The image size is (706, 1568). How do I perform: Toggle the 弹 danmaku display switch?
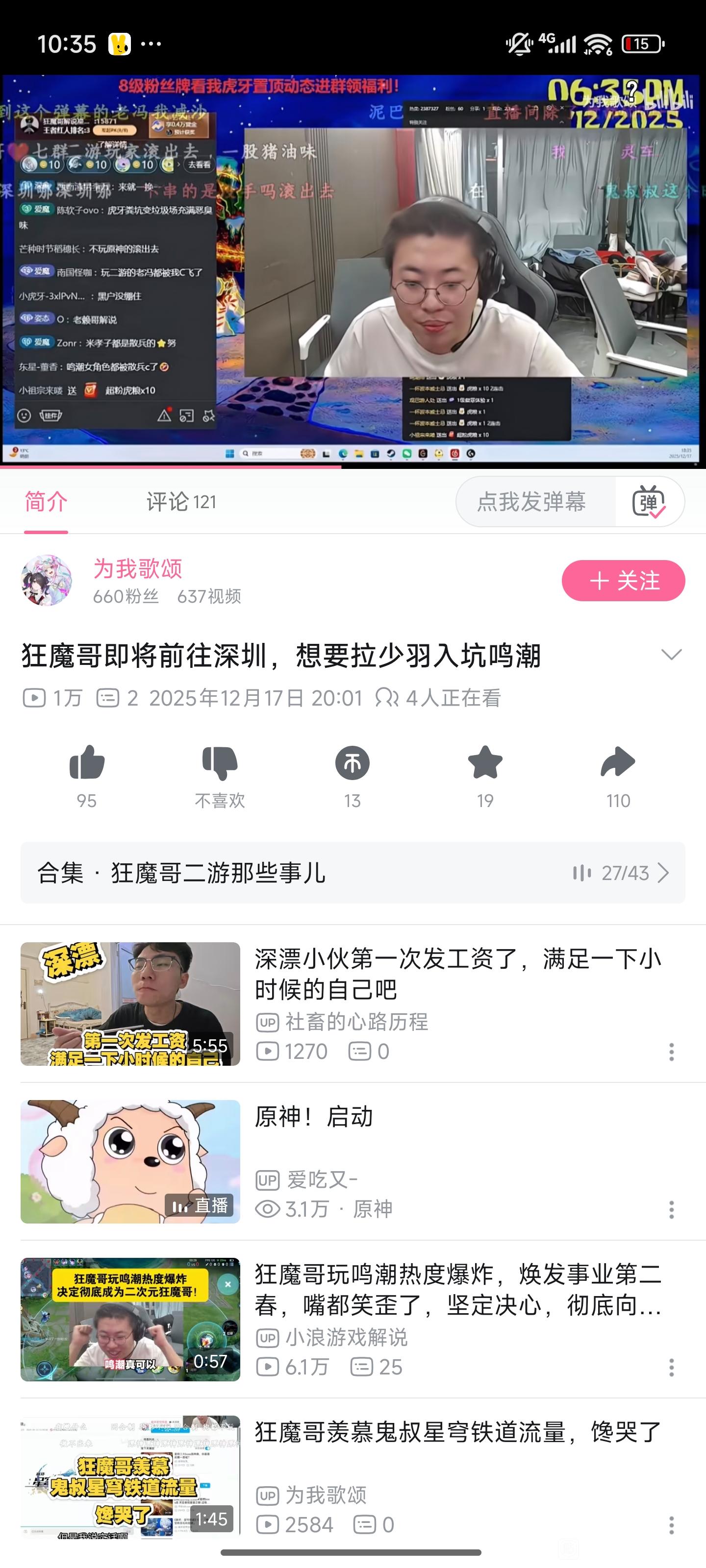pos(649,502)
